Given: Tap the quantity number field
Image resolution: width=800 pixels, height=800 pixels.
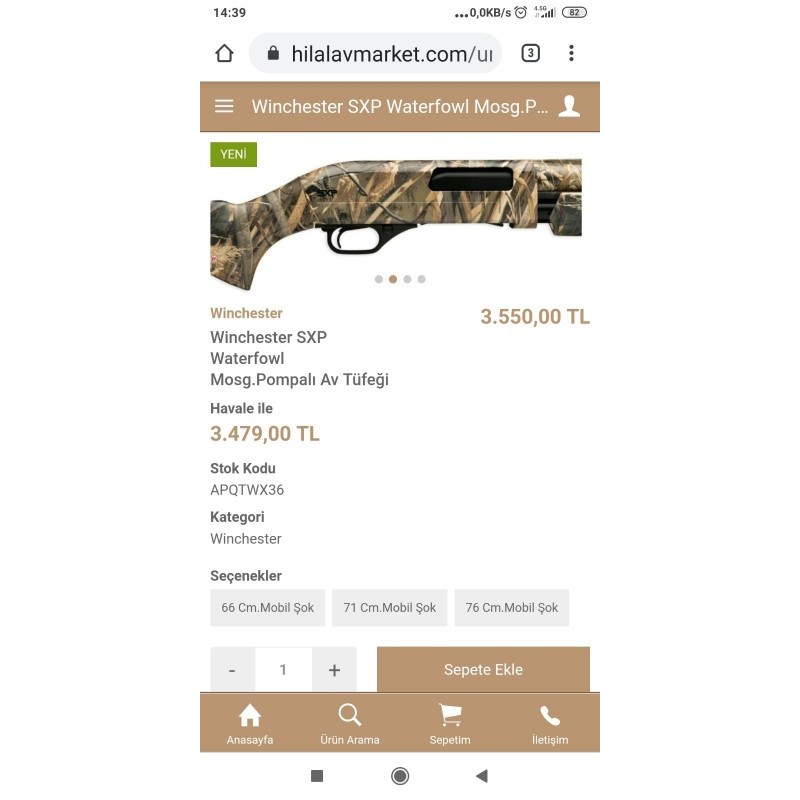Looking at the screenshot, I should coord(283,670).
